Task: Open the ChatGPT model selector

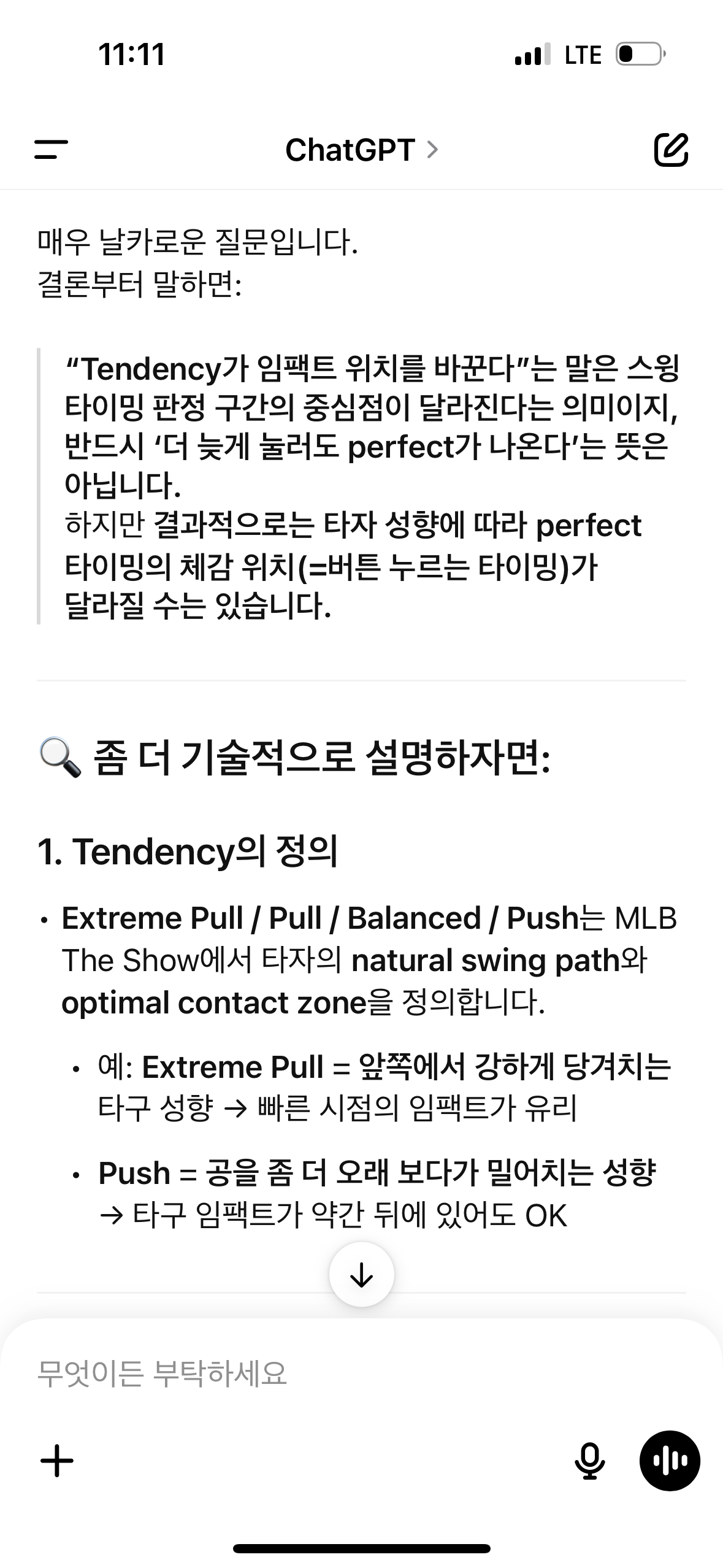Action: point(361,150)
